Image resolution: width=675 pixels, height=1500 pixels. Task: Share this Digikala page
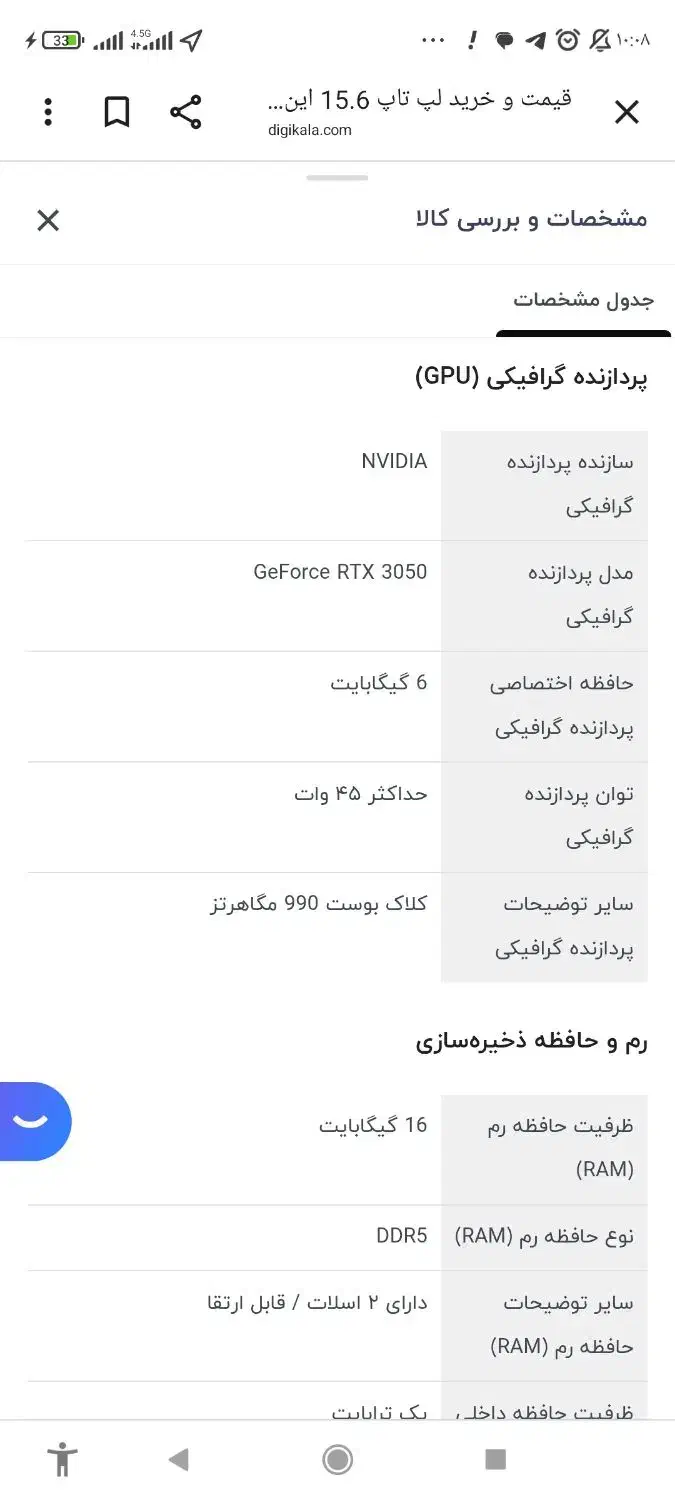pyautogui.click(x=186, y=112)
